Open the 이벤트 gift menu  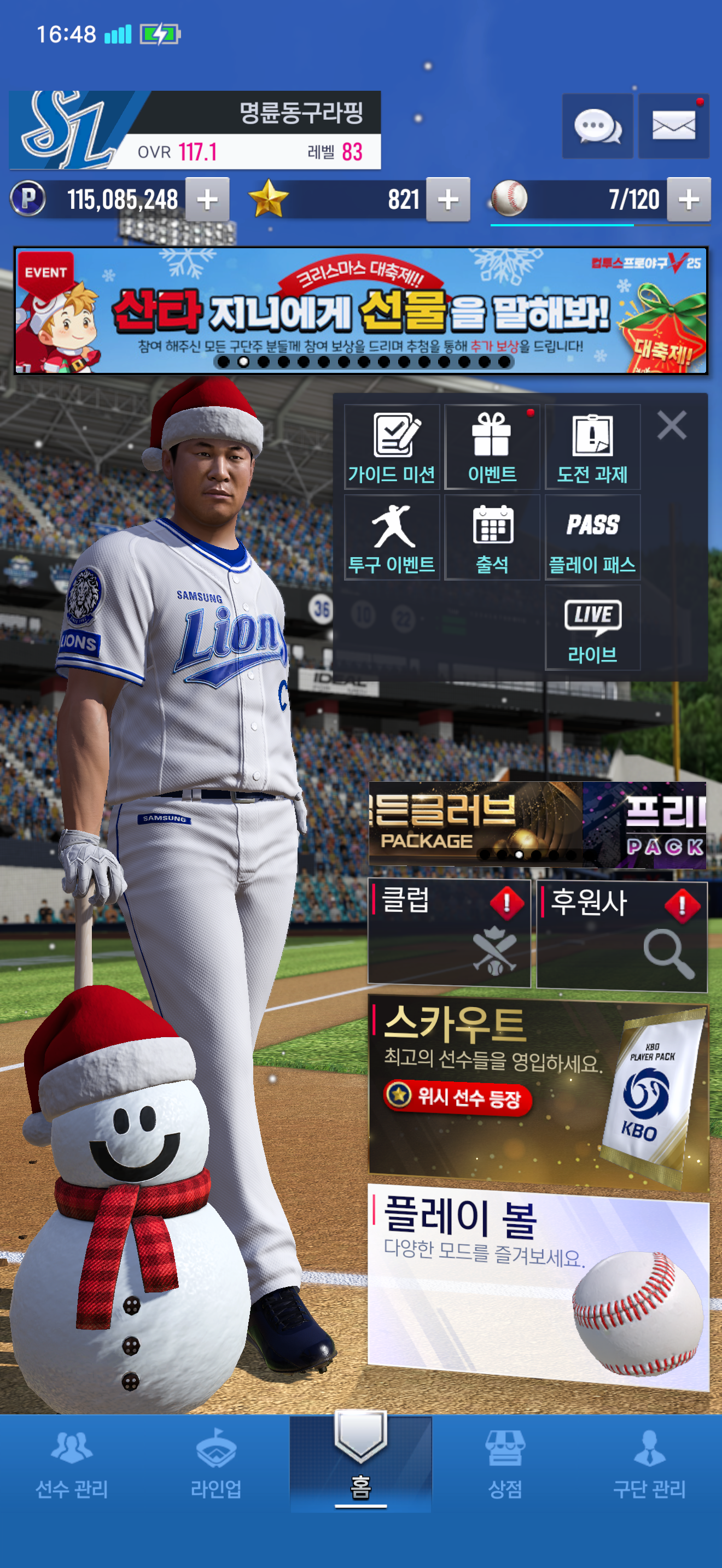(x=492, y=447)
